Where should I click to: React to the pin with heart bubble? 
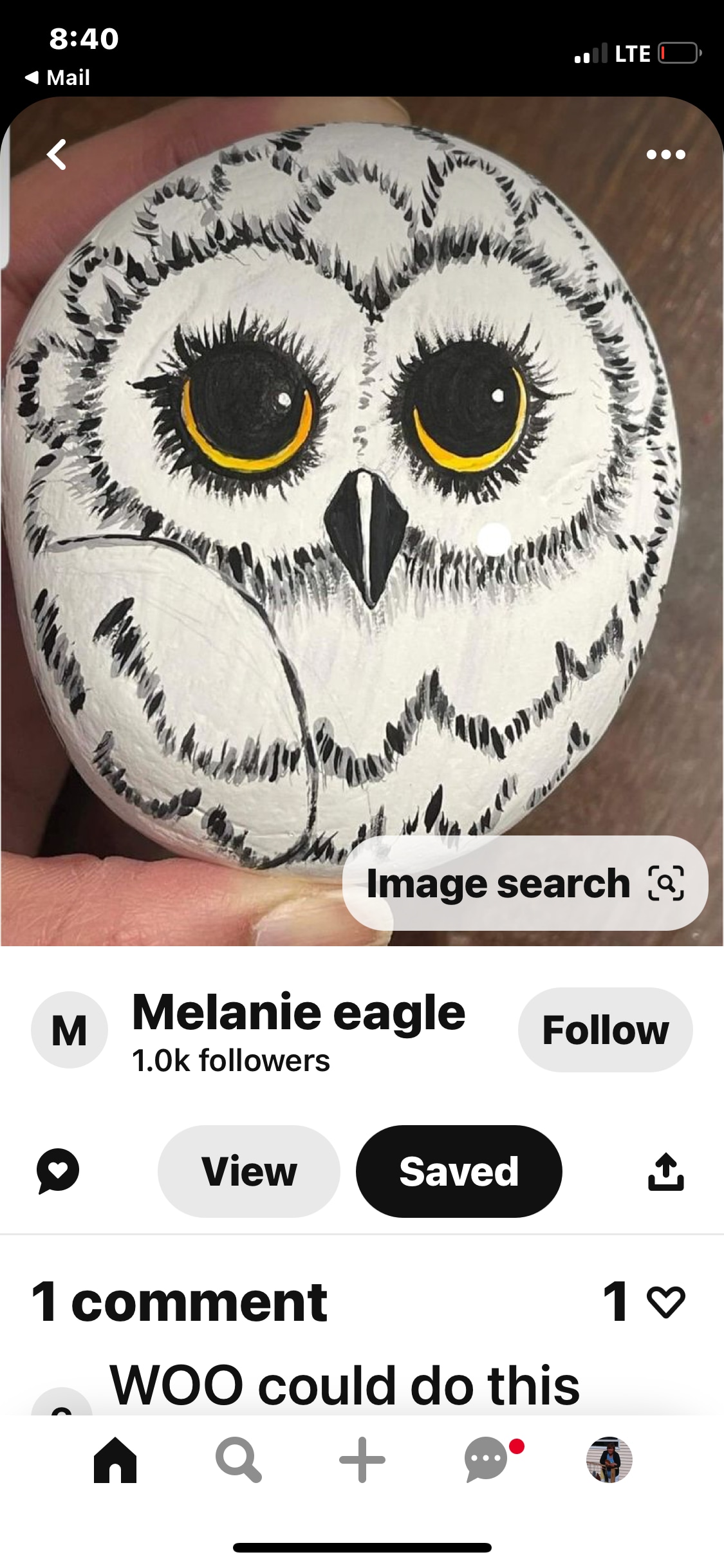[58, 1171]
